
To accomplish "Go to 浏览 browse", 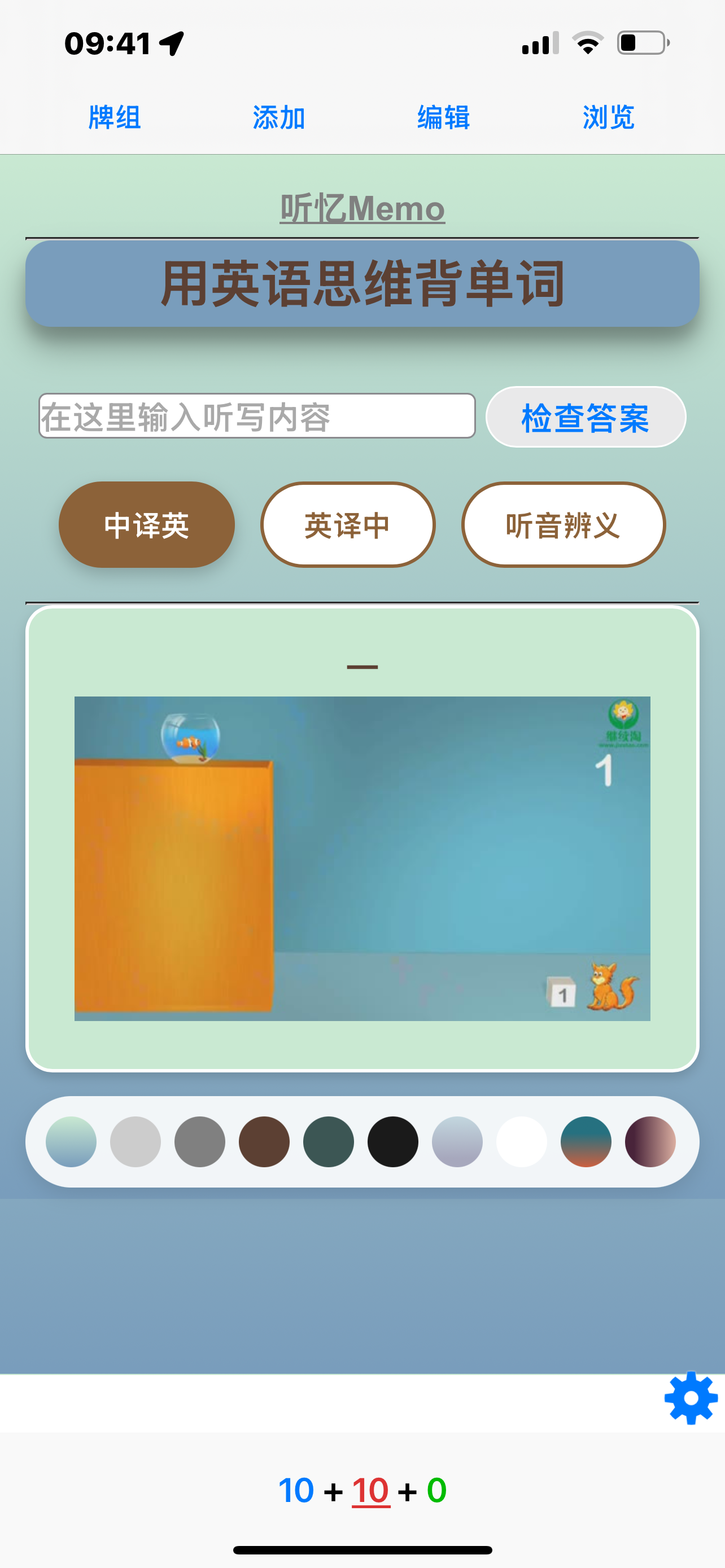I will tap(609, 117).
